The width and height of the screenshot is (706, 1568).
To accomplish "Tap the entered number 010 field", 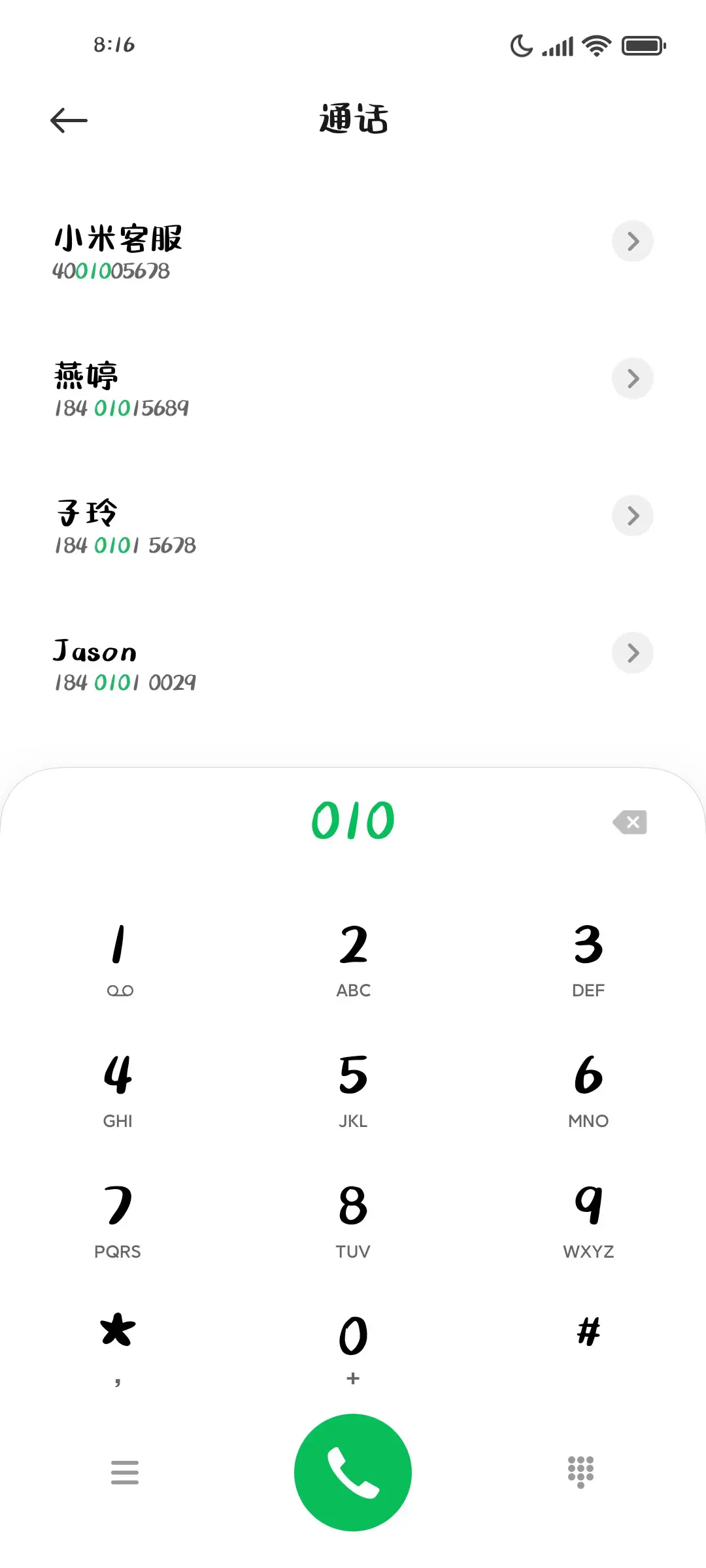I will coord(353,820).
